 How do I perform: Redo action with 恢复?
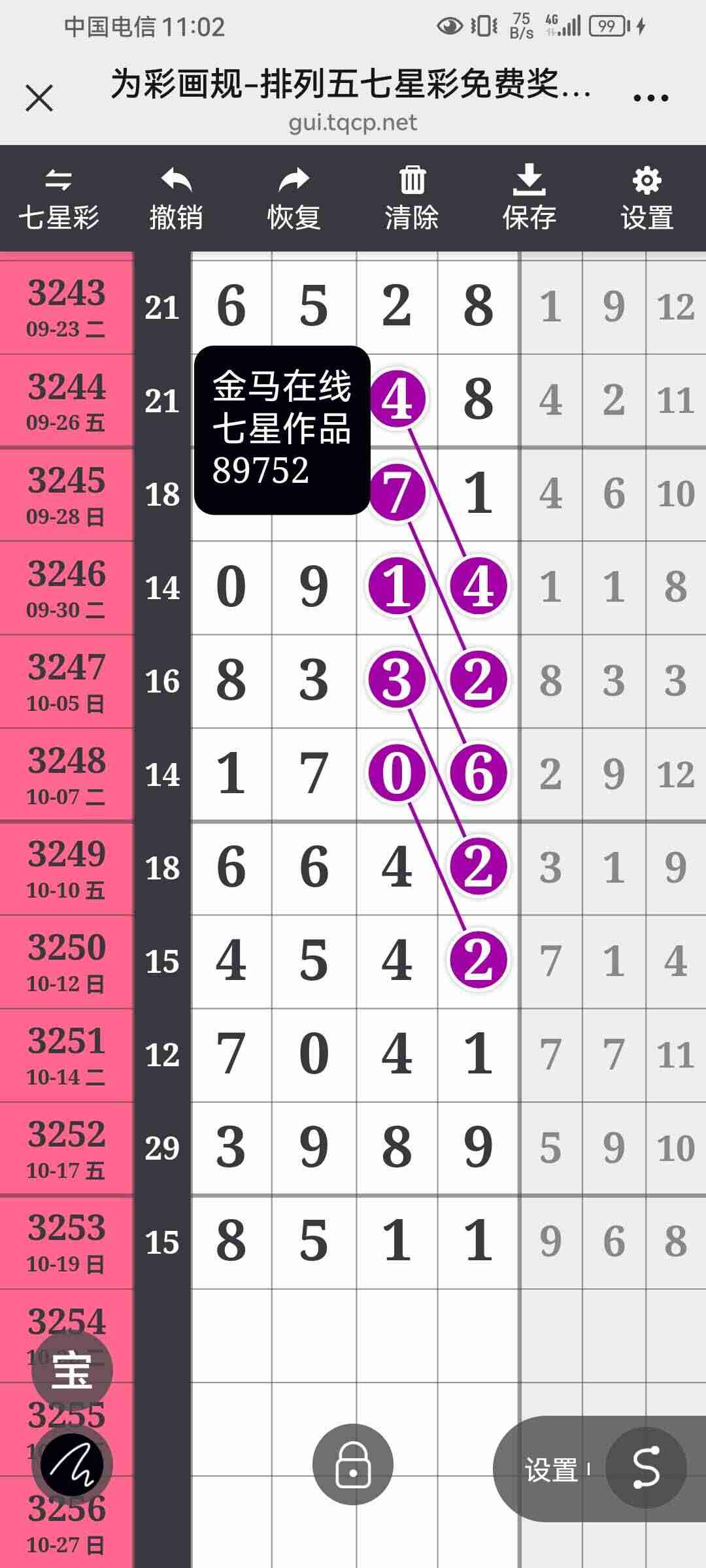click(x=294, y=199)
